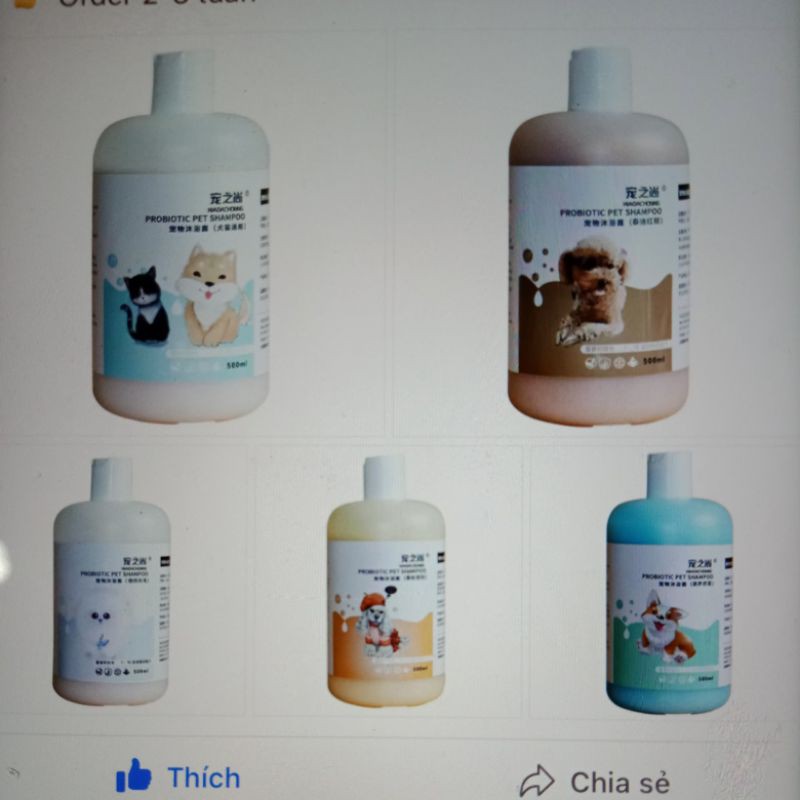Open the cat and Shiba shampoo photo

pyautogui.click(x=181, y=240)
